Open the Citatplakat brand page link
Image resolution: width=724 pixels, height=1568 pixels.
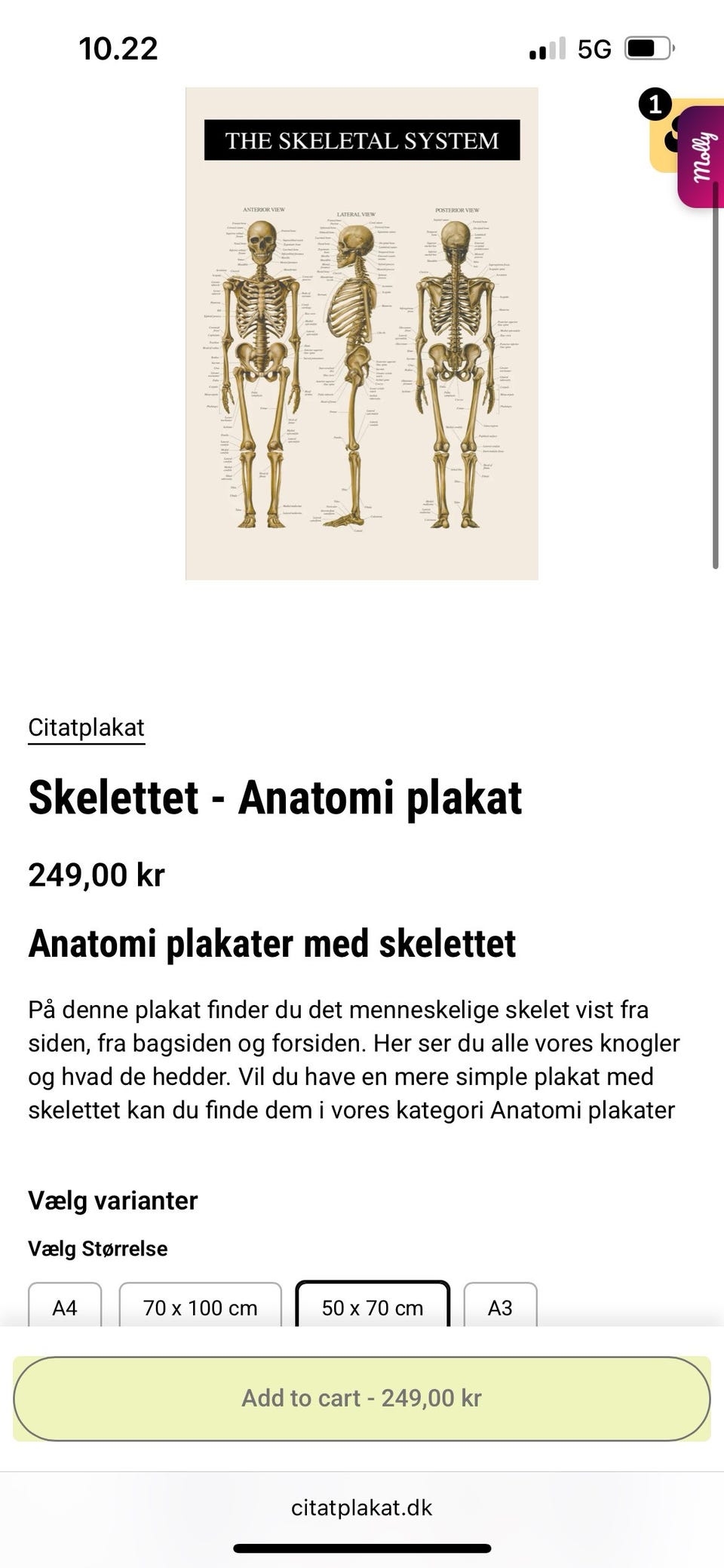click(x=86, y=727)
